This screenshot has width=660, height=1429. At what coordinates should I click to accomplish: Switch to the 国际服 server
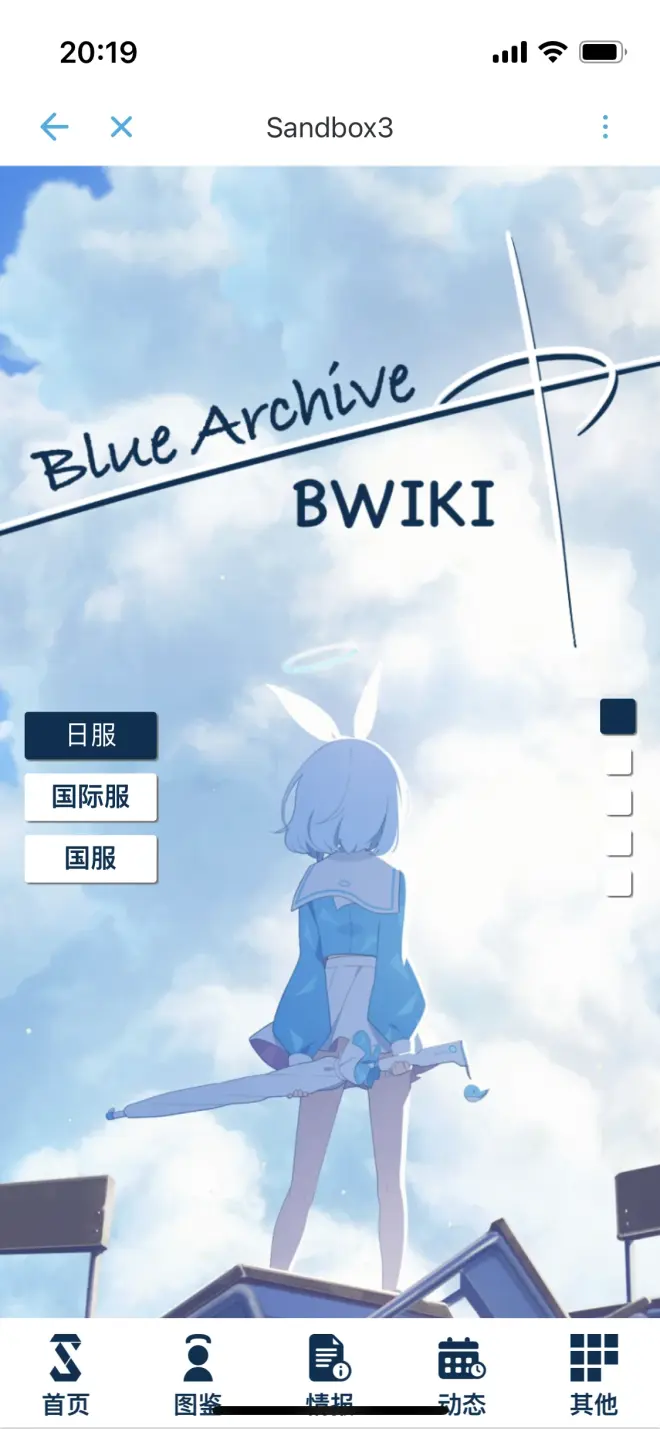click(x=91, y=797)
